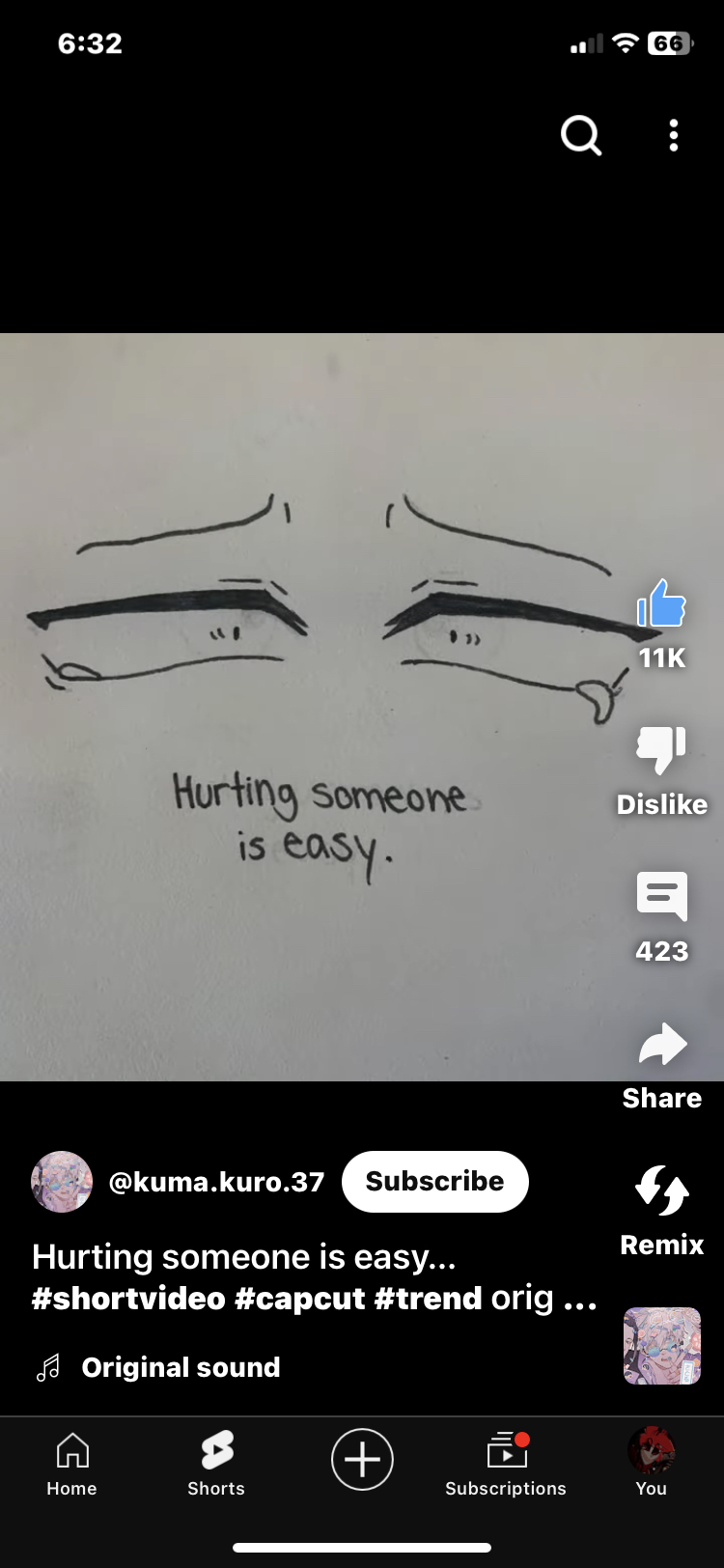The image size is (724, 1568).
Task: Open the #capcut hashtag
Action: click(x=299, y=1299)
